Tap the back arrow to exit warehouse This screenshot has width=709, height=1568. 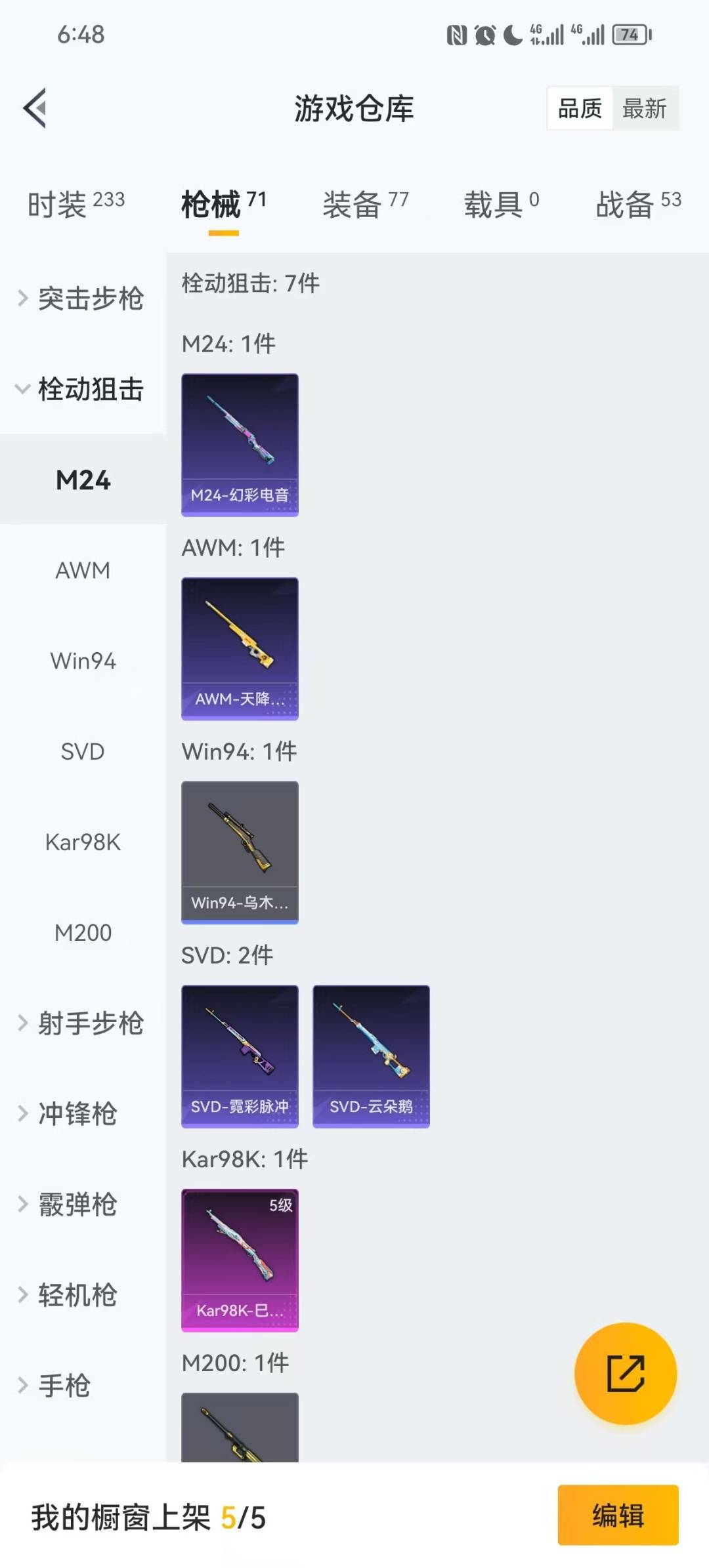(33, 108)
